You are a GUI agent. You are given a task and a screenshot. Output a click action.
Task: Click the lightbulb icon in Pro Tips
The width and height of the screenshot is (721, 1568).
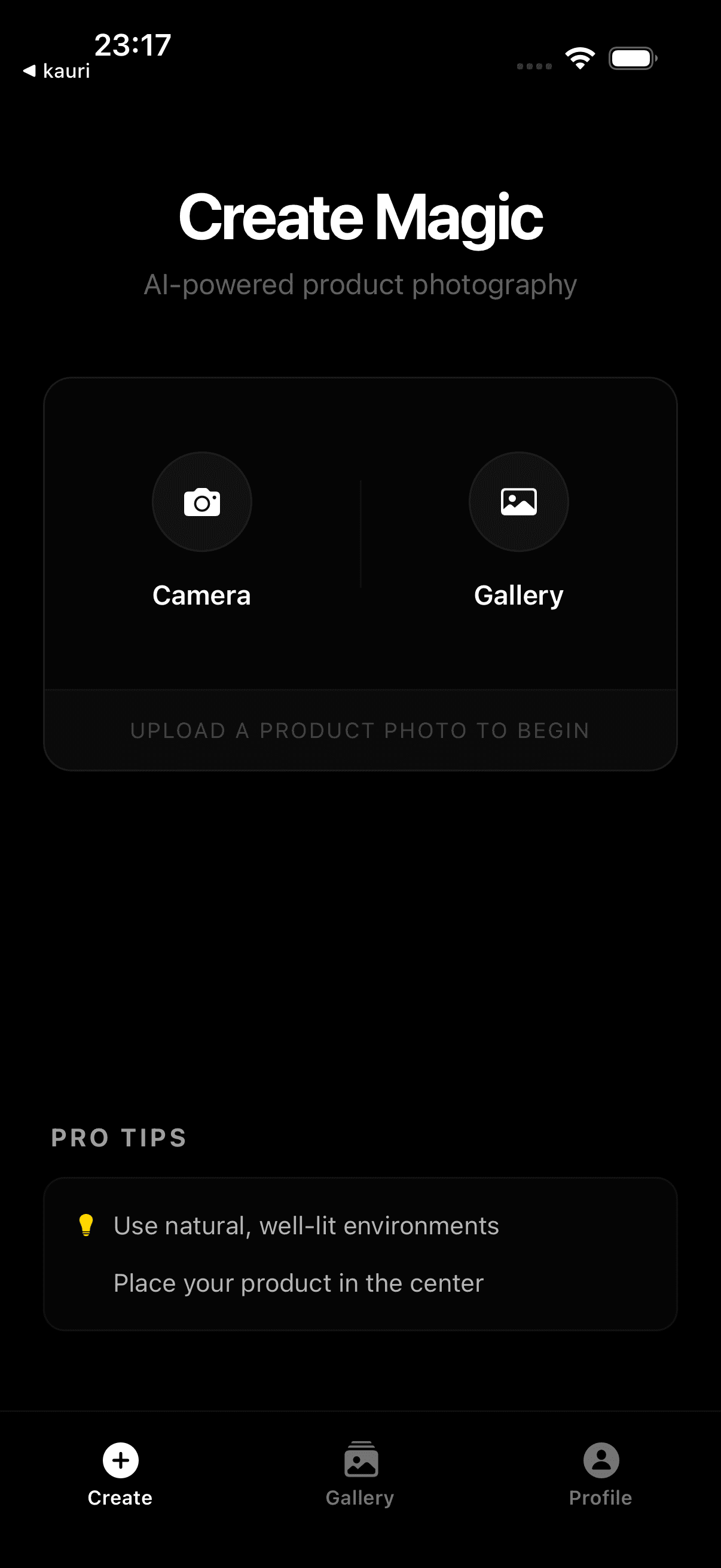[x=87, y=1225]
